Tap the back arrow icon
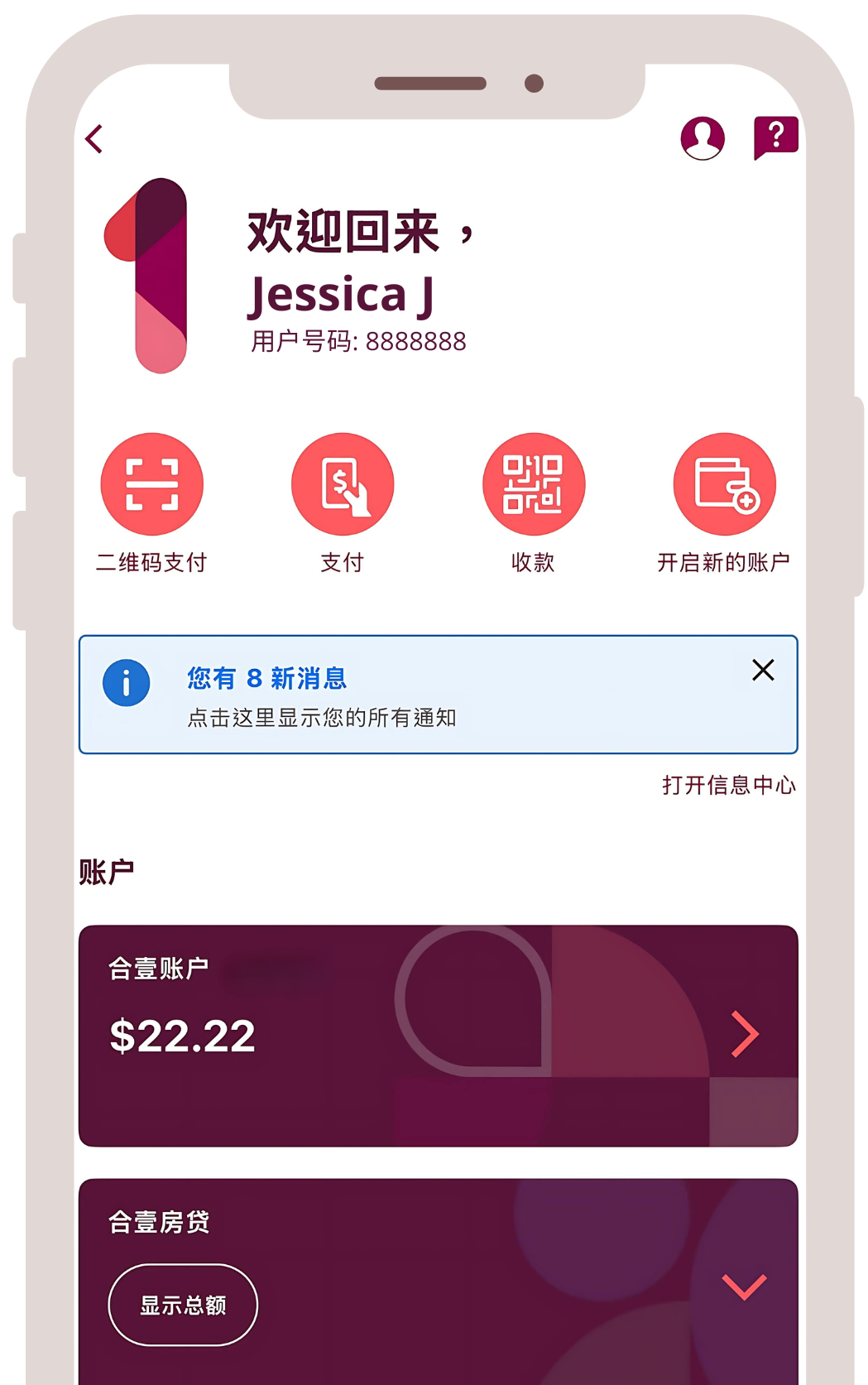Image resolution: width=868 pixels, height=1385 pixels. 94,138
